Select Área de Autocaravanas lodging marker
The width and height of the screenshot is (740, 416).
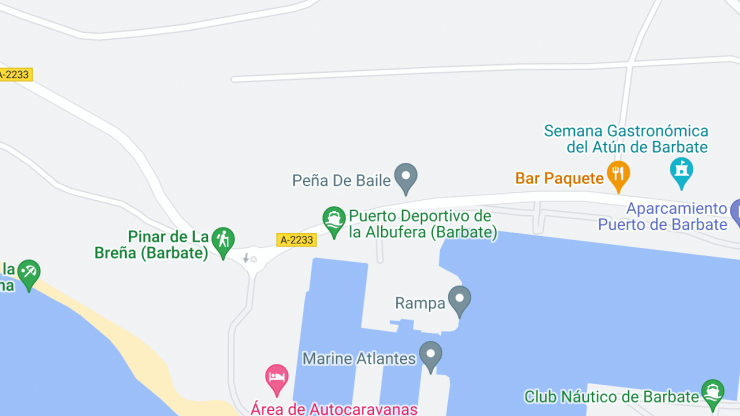(276, 378)
